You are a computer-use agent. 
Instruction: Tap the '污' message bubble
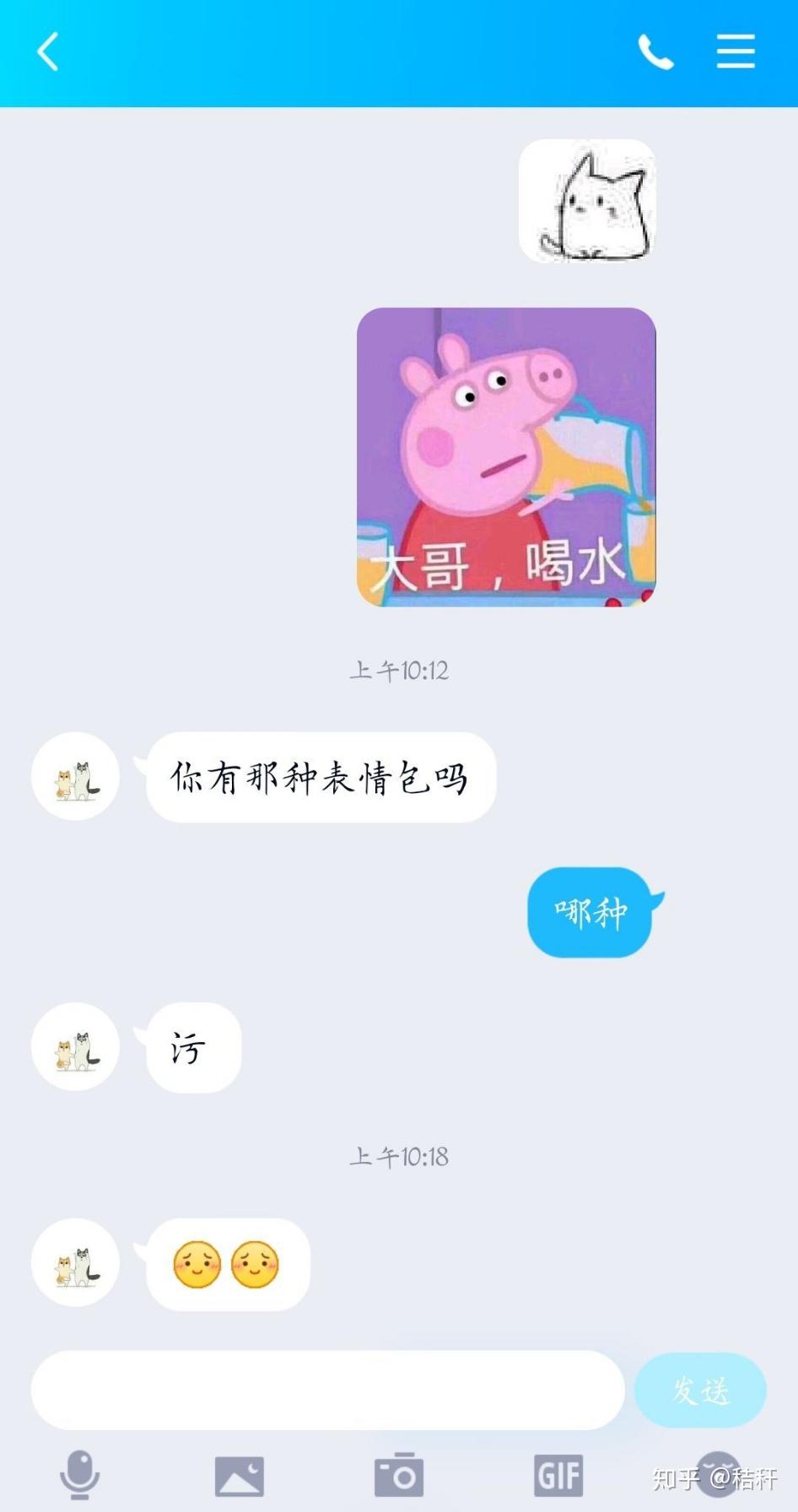(x=191, y=1046)
